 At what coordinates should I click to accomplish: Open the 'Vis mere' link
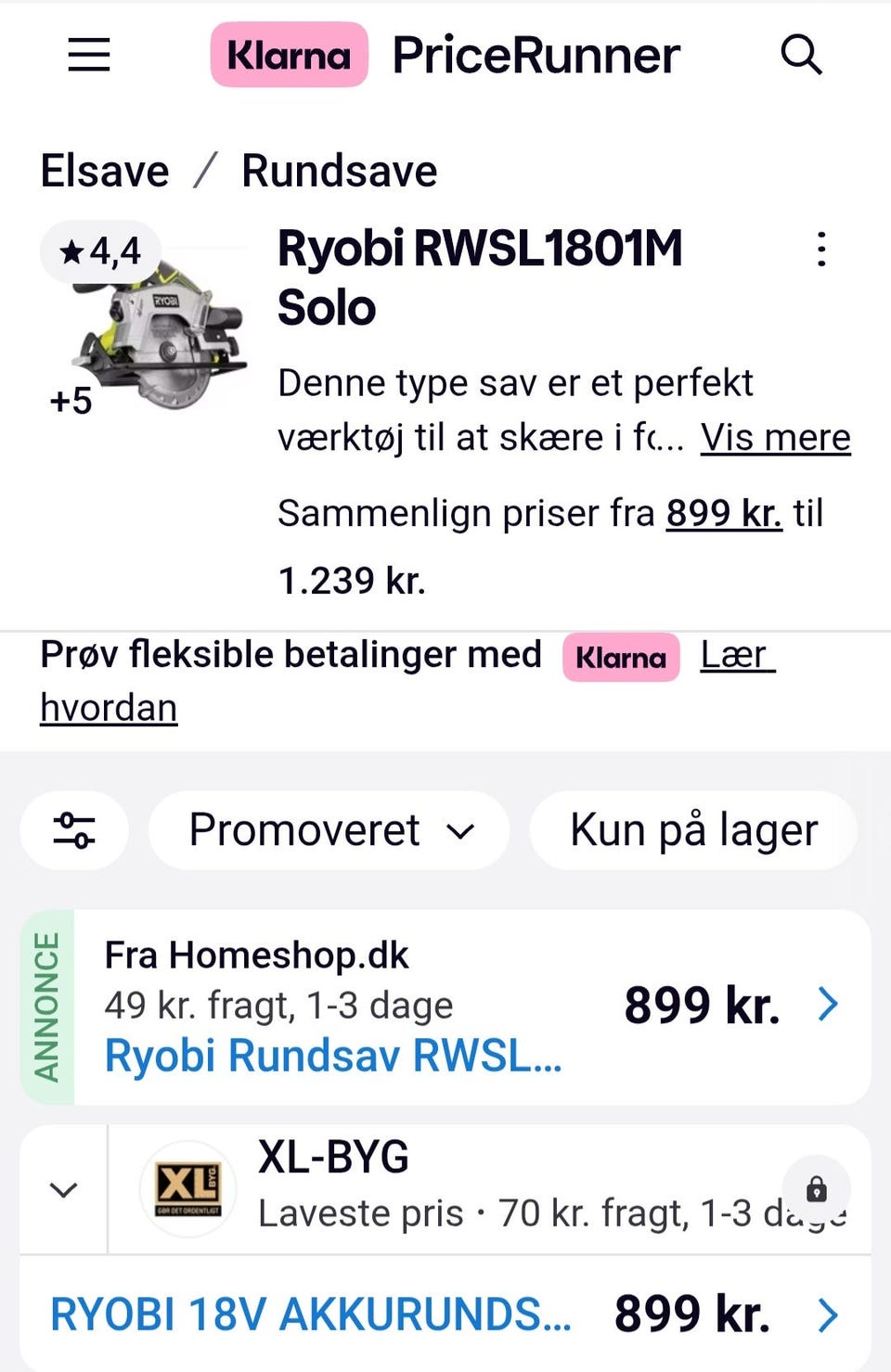tap(776, 437)
